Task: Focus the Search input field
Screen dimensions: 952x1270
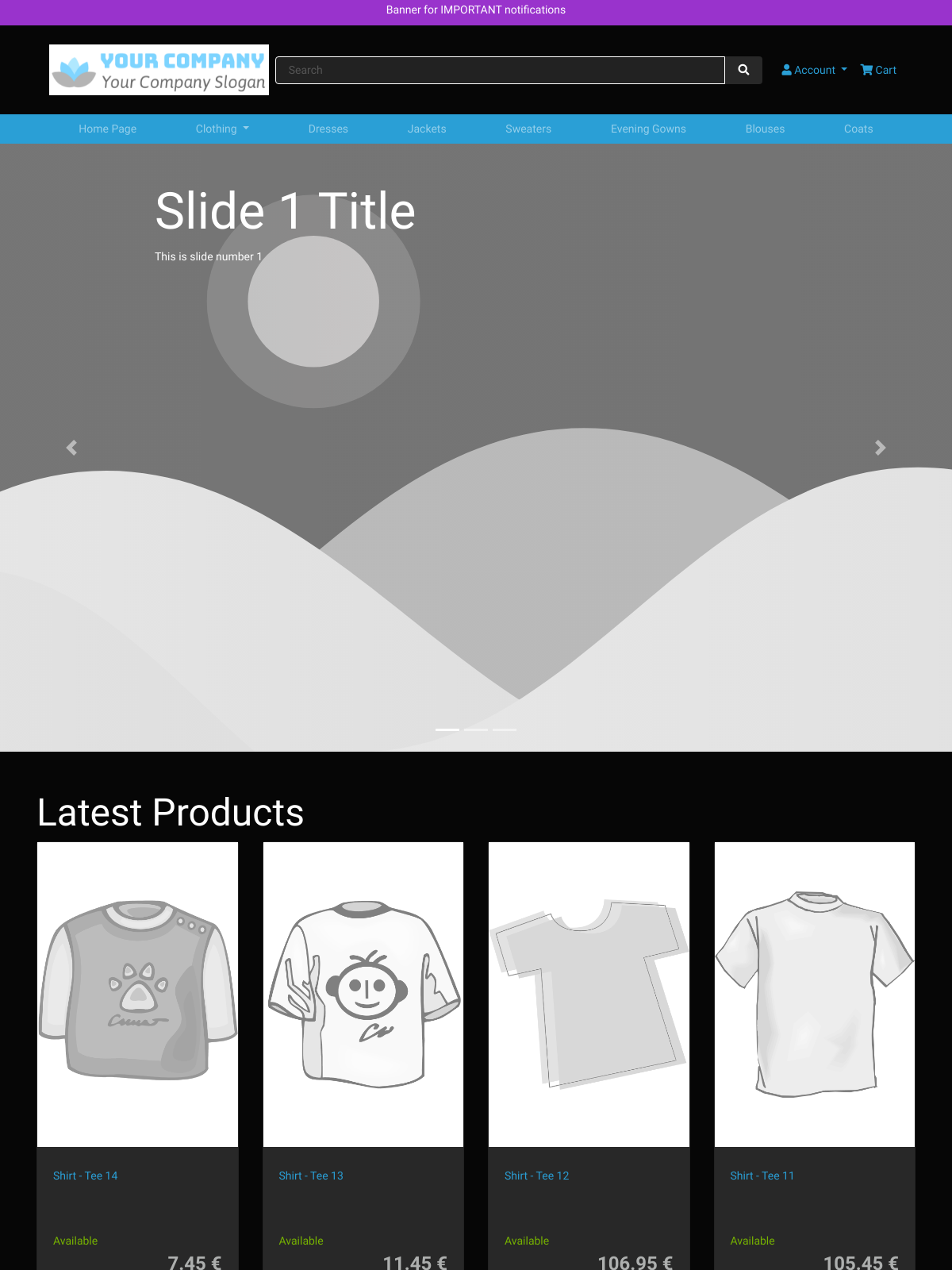Action: coord(500,70)
